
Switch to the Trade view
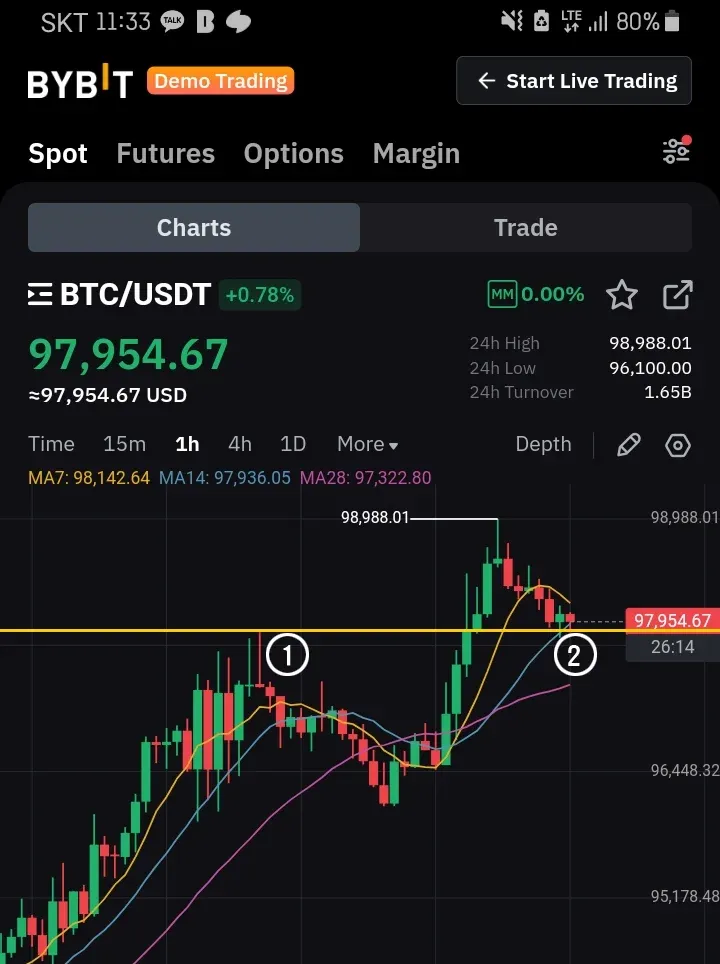[x=525, y=228]
